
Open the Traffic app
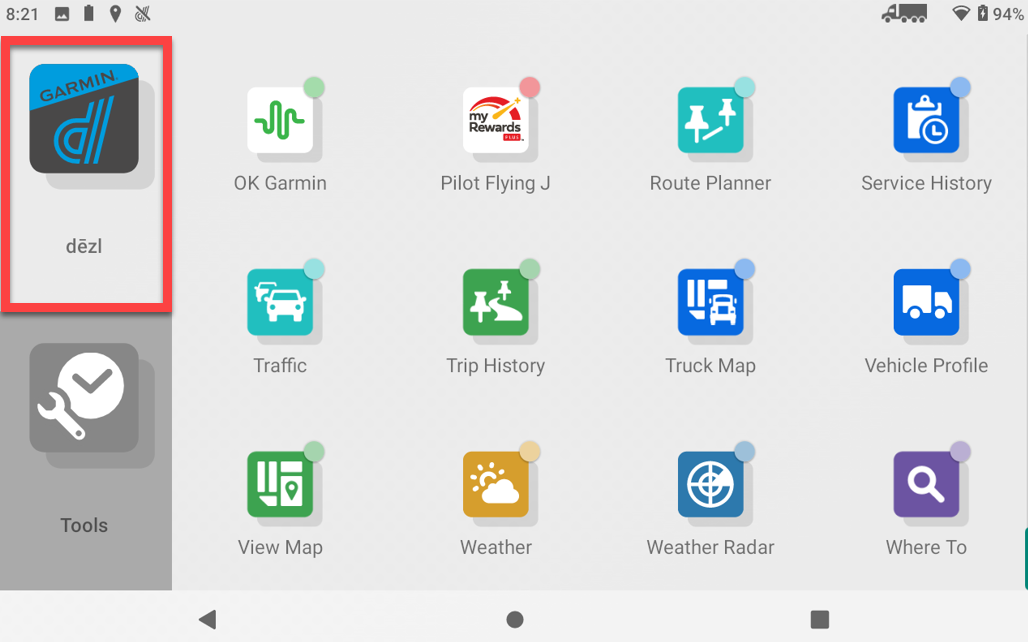(x=280, y=303)
